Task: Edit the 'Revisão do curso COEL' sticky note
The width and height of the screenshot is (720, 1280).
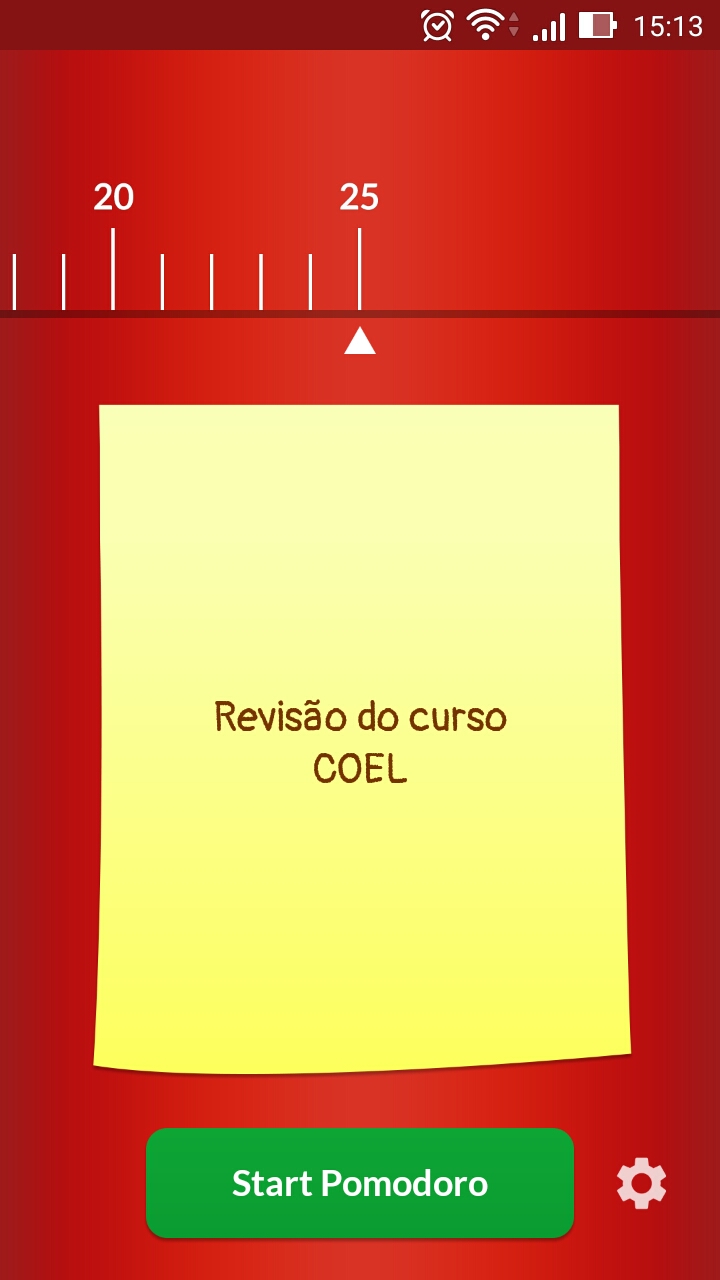Action: (x=362, y=738)
